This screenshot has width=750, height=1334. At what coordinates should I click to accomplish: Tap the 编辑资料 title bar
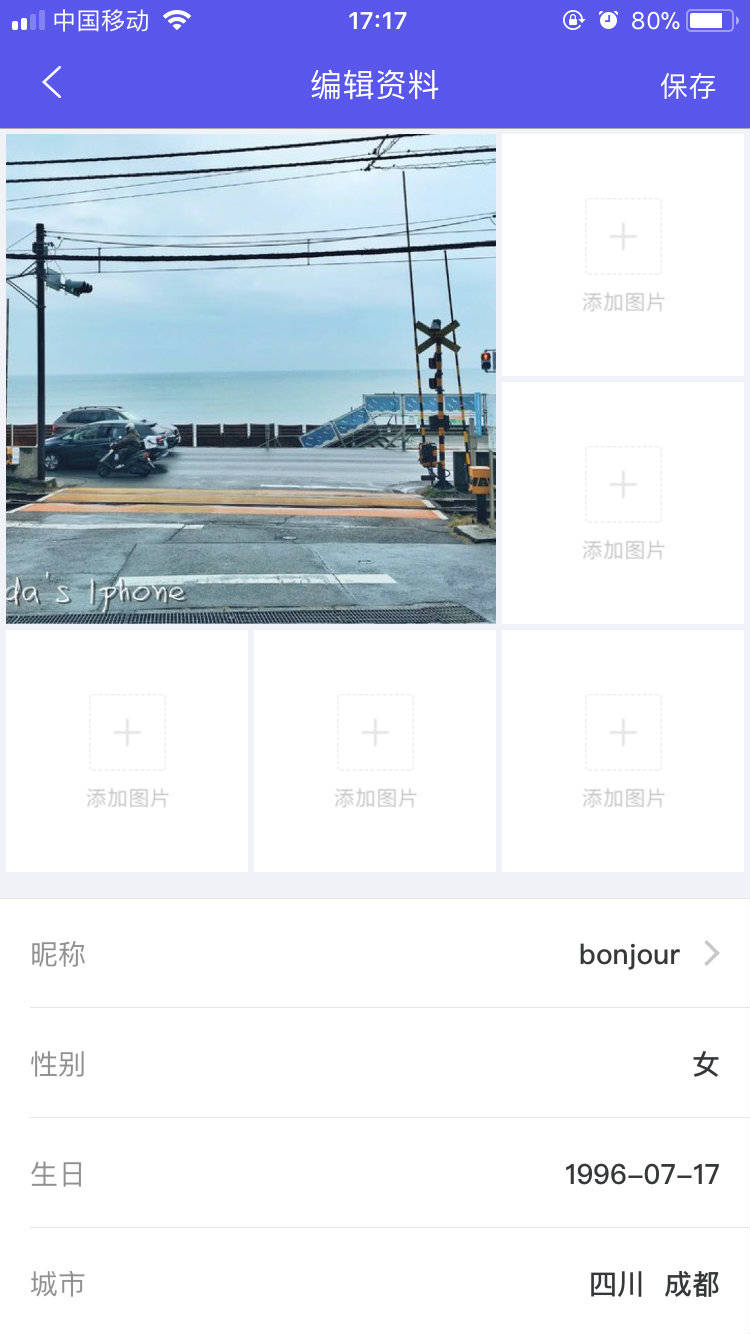click(375, 85)
